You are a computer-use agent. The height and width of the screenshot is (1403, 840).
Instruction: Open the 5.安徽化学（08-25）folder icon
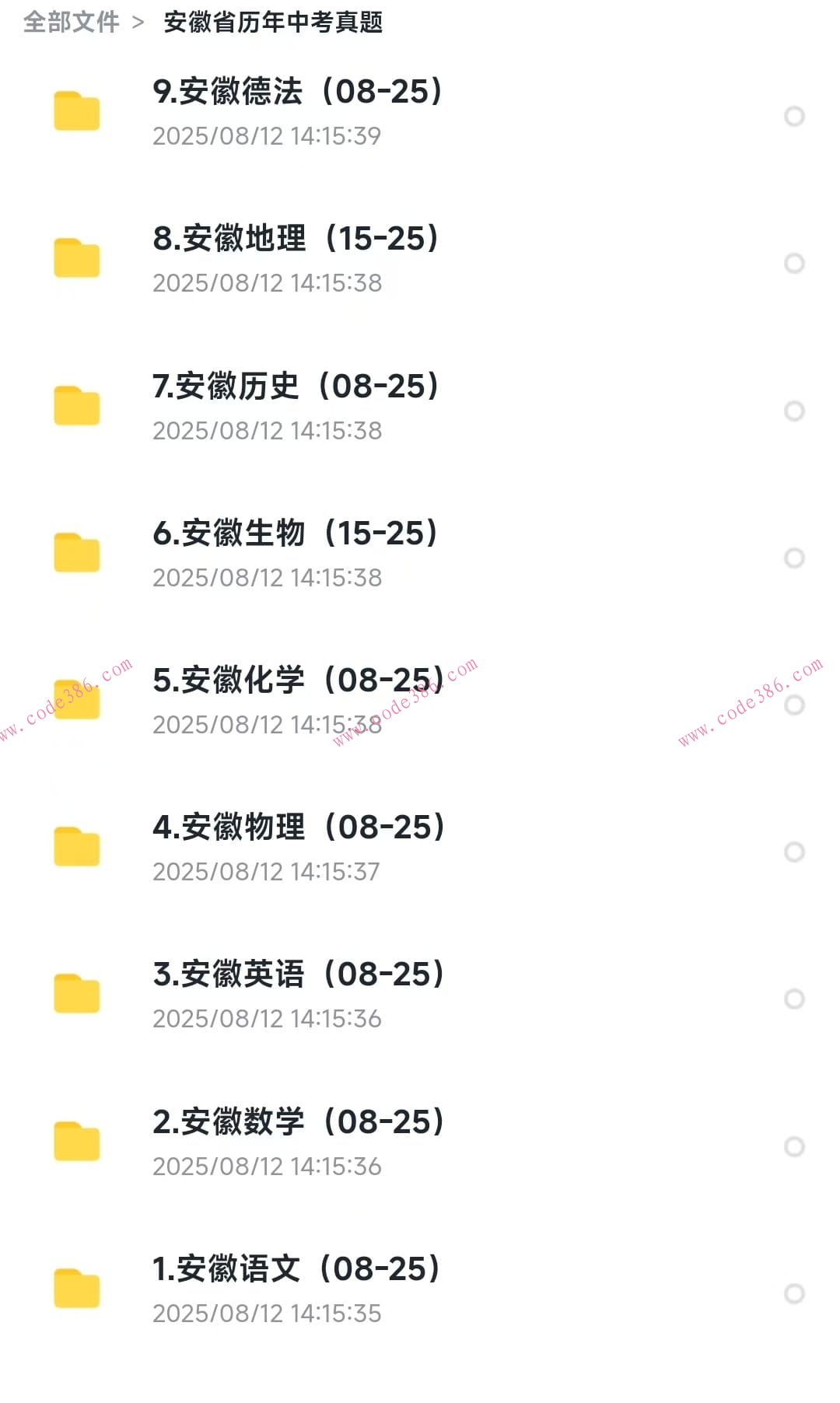click(77, 698)
